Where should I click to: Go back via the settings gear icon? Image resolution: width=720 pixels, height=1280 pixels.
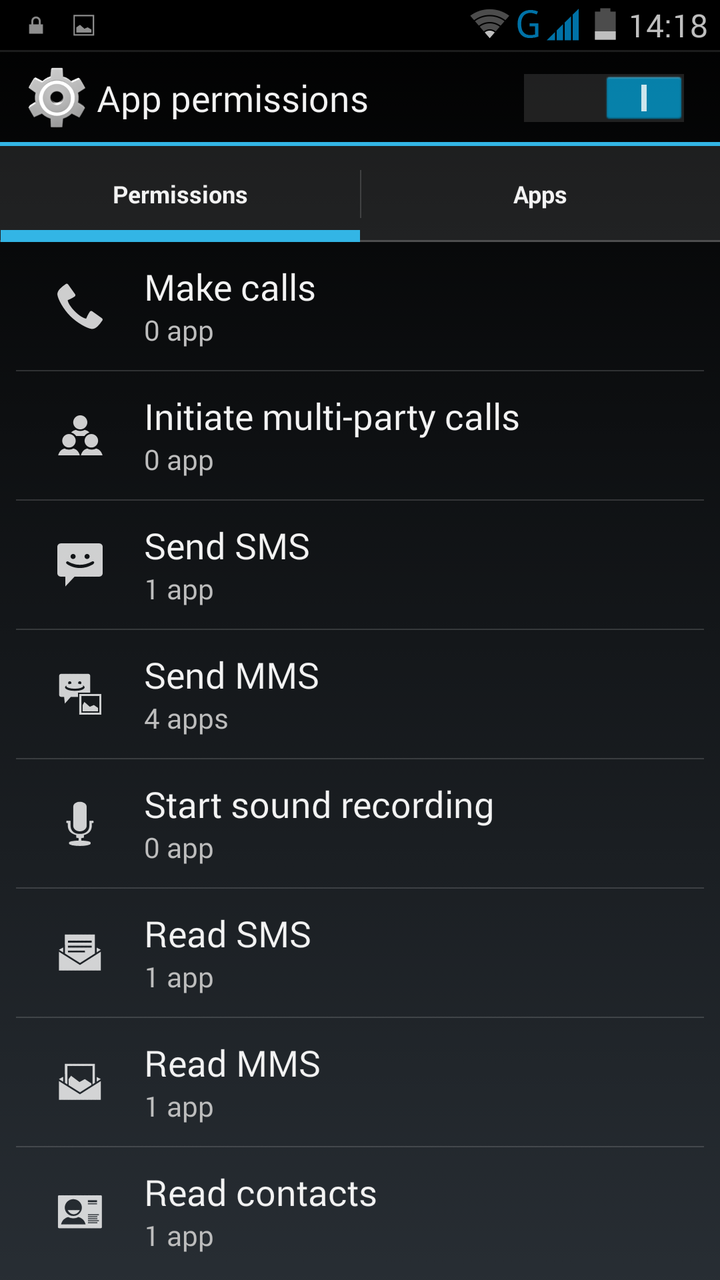tap(57, 99)
